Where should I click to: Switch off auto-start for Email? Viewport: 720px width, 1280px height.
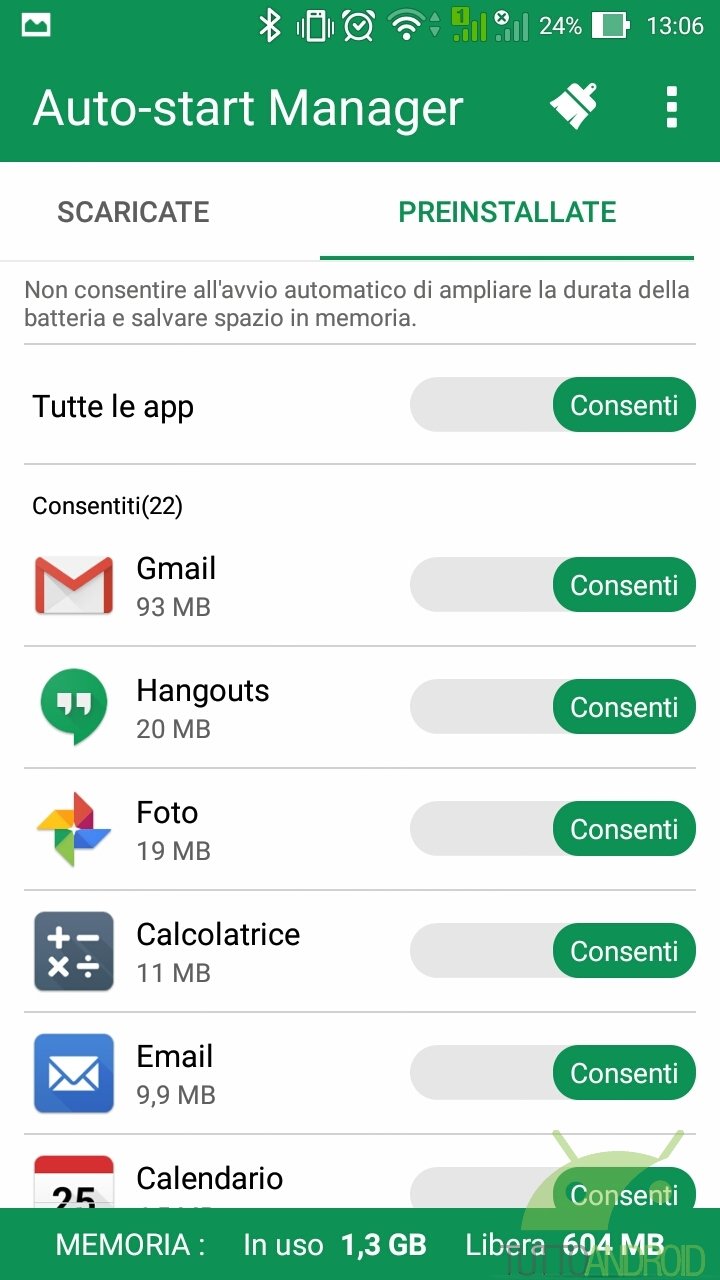553,1073
